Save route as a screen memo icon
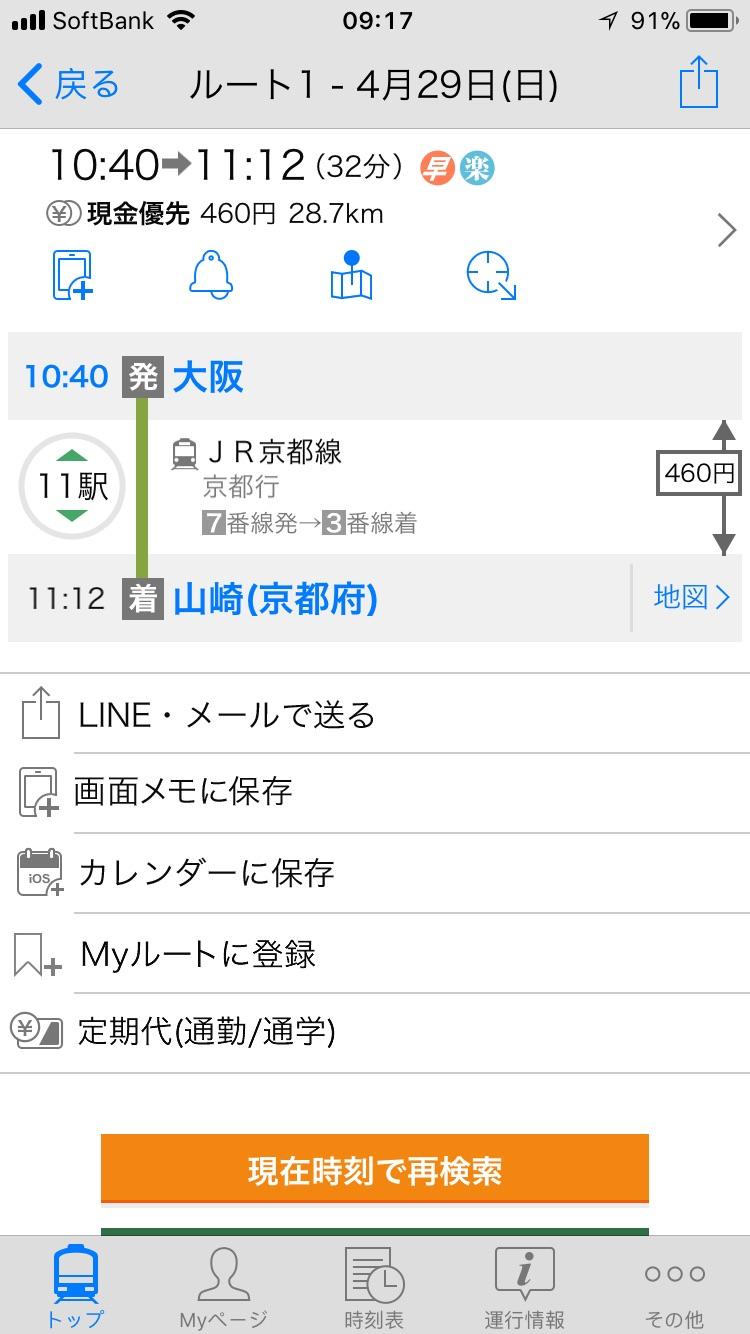 (73, 275)
